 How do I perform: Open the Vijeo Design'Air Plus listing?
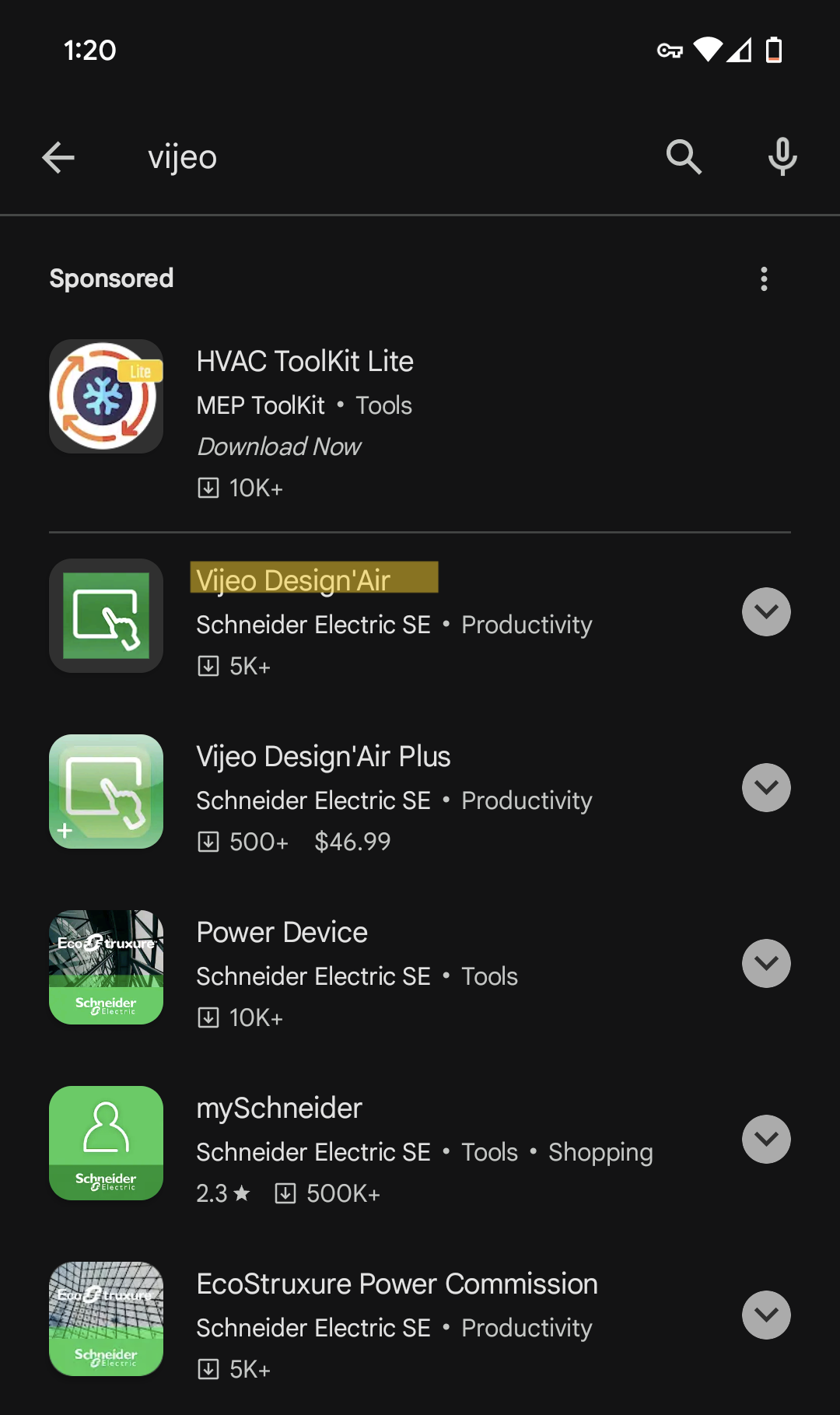point(389,792)
